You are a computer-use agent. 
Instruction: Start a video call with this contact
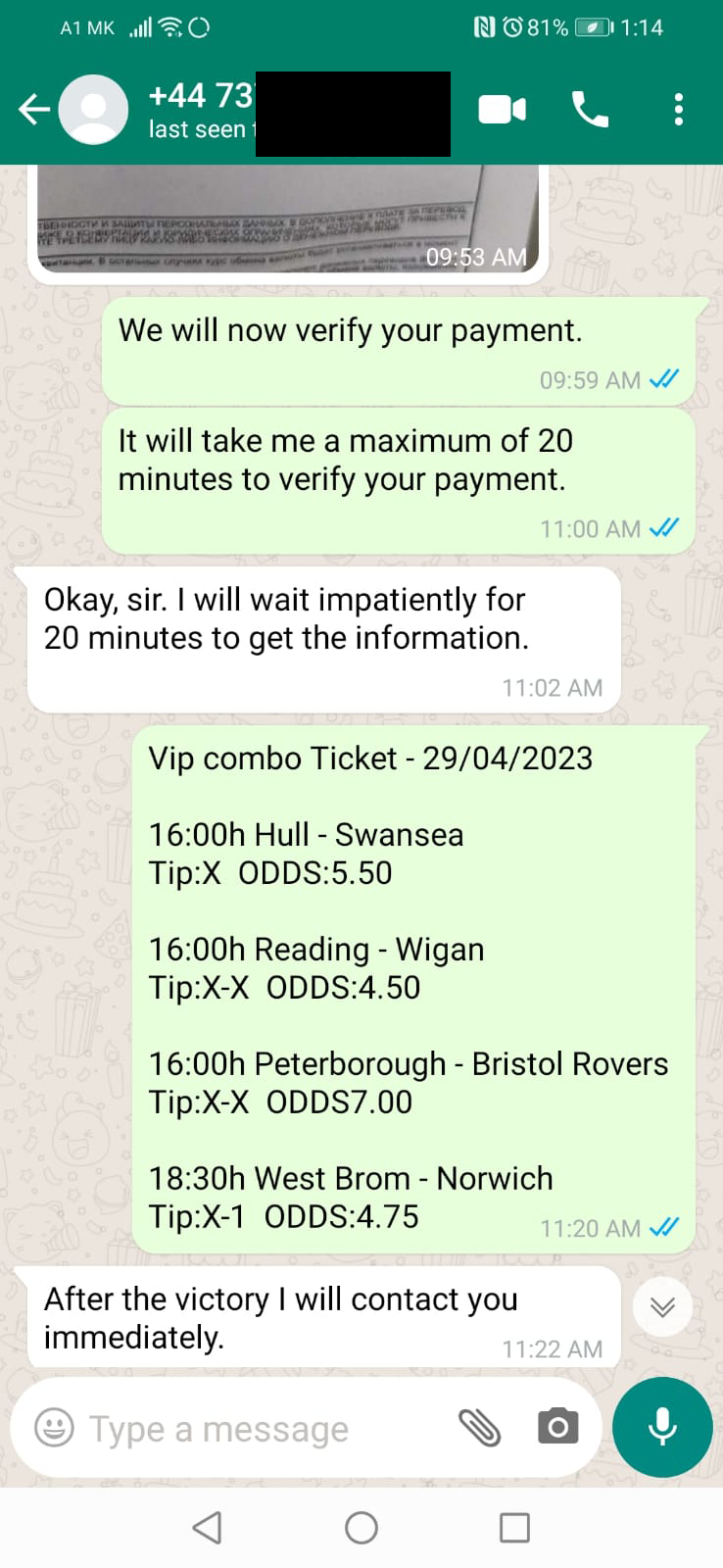coord(503,110)
